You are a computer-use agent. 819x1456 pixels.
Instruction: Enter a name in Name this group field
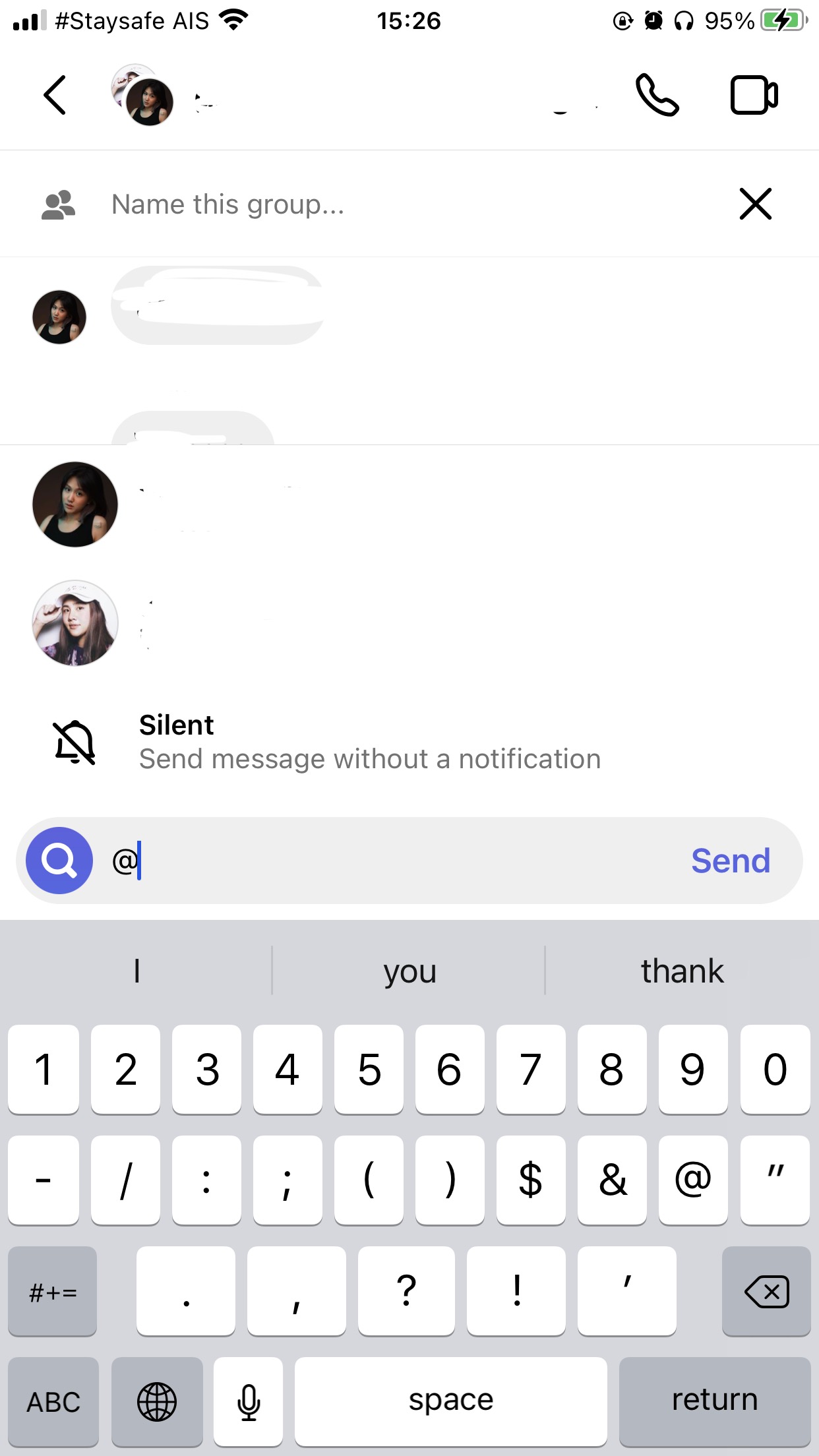tap(396, 204)
